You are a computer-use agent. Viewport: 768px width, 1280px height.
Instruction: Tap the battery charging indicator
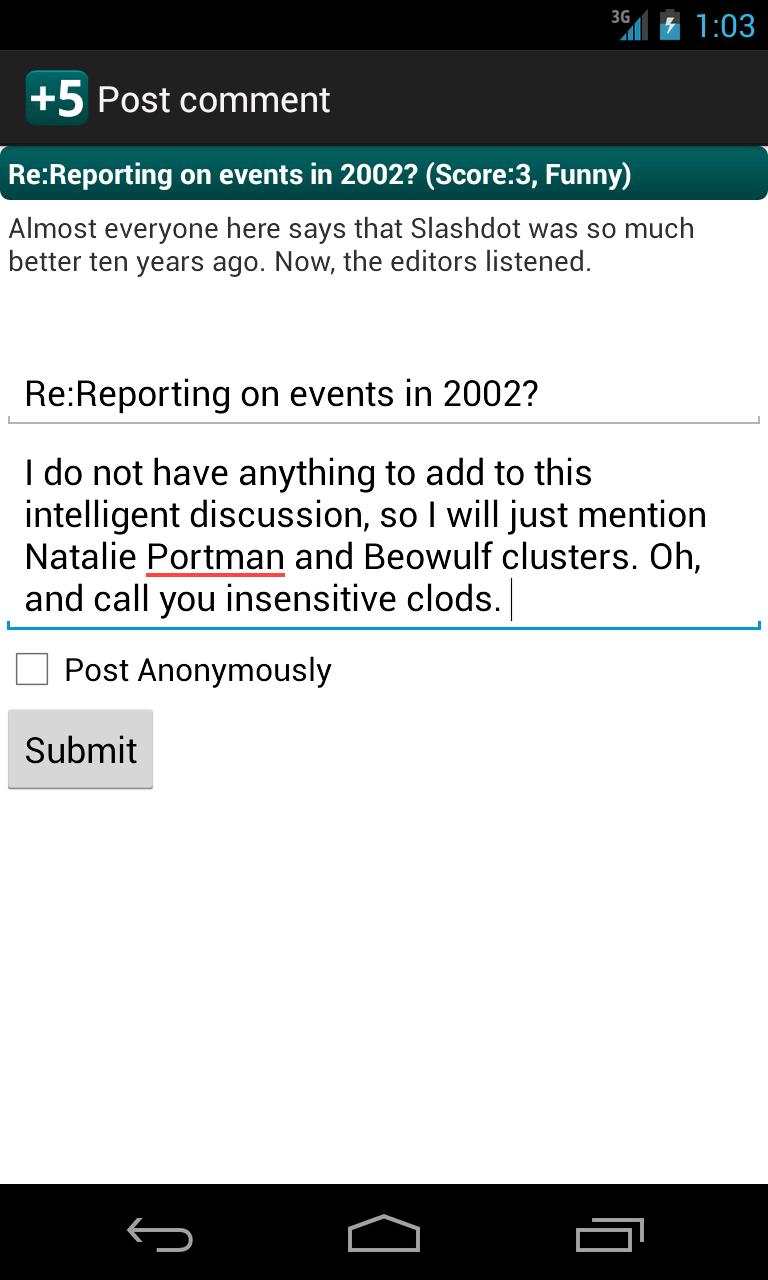pyautogui.click(x=672, y=24)
